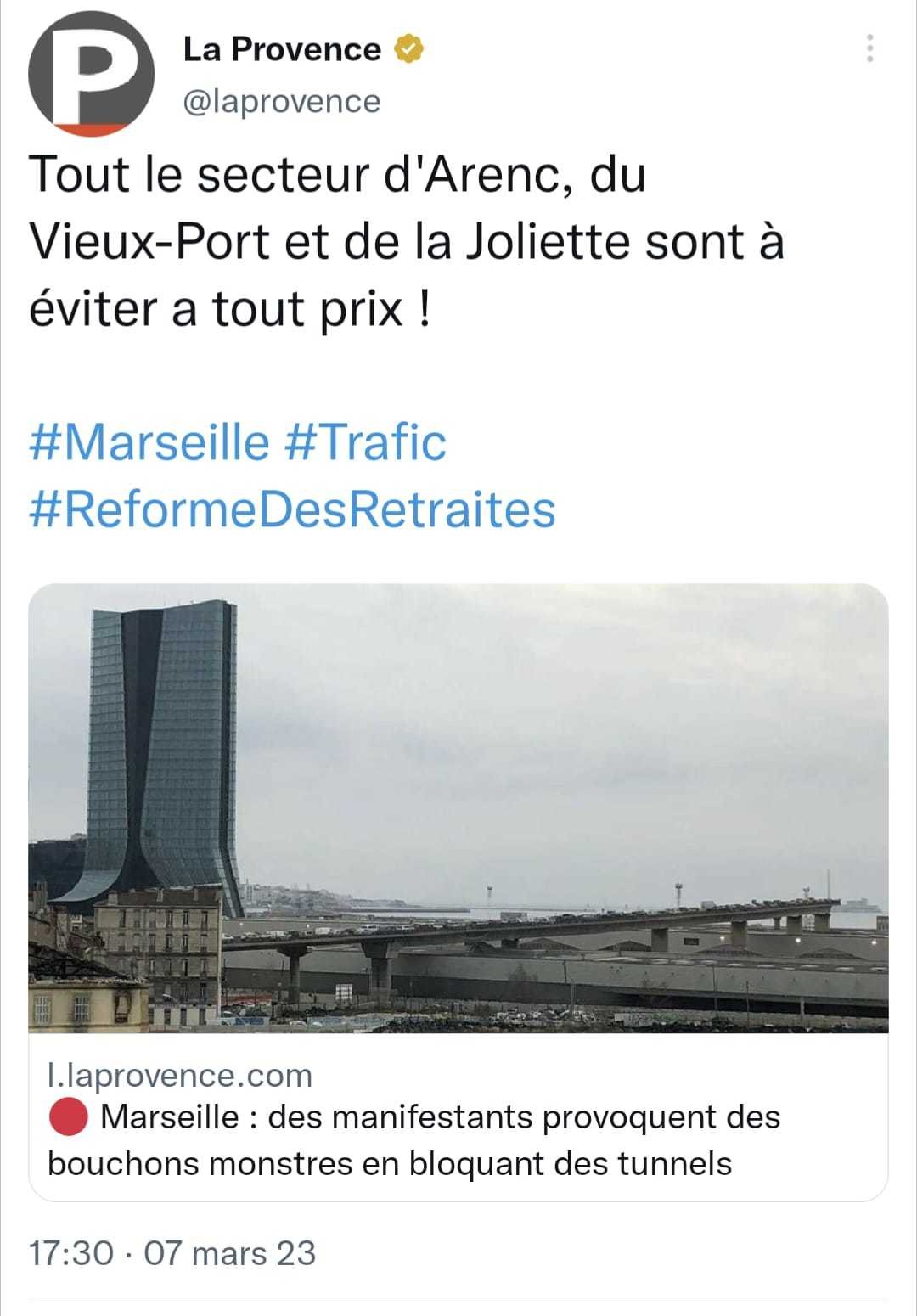Open La Provence profile picture
Viewport: 917px width, 1316px height.
pos(92,74)
